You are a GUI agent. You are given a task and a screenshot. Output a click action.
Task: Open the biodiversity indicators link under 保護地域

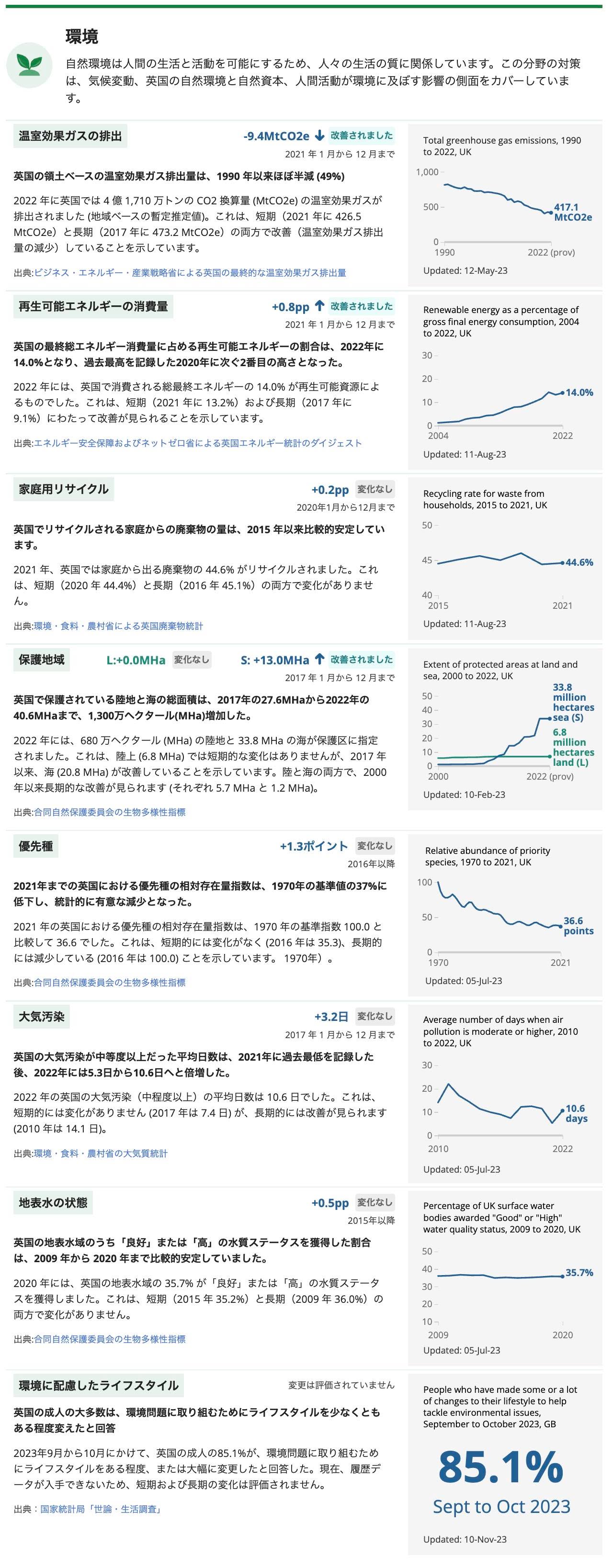tap(110, 812)
